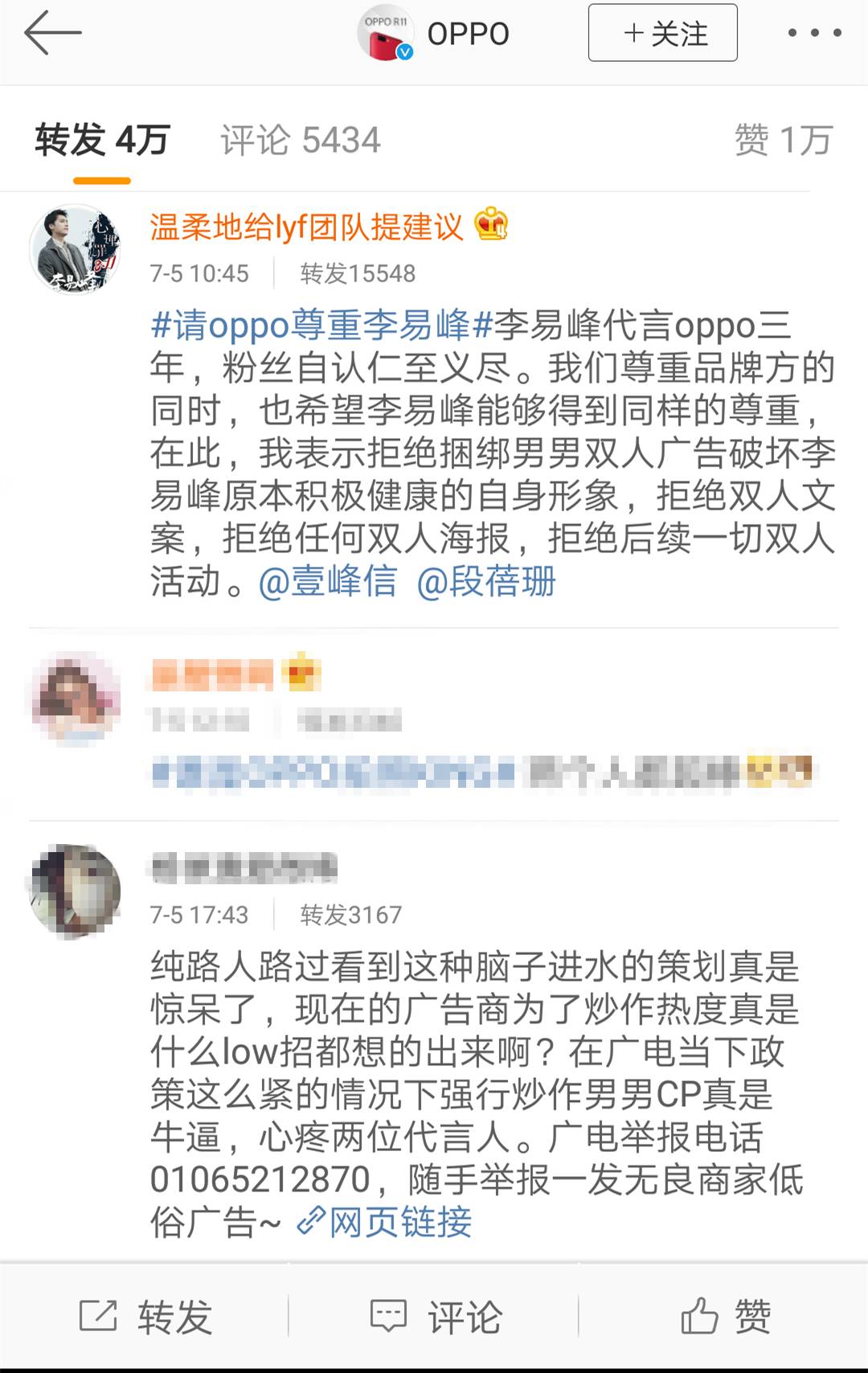Repost with the bottom 转发 button
The image size is (868, 1373).
(145, 1317)
